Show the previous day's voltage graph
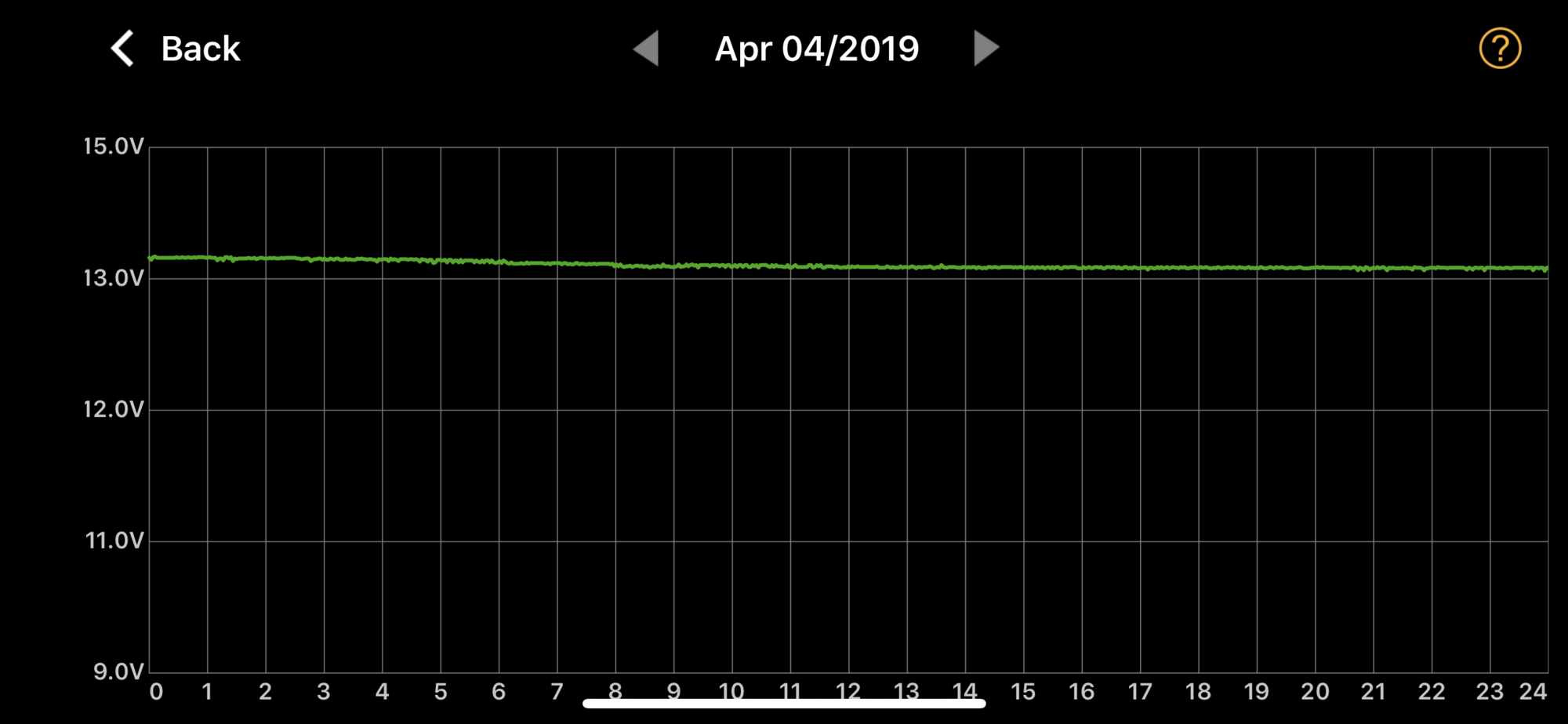Viewport: 1568px width, 724px height. coord(647,49)
